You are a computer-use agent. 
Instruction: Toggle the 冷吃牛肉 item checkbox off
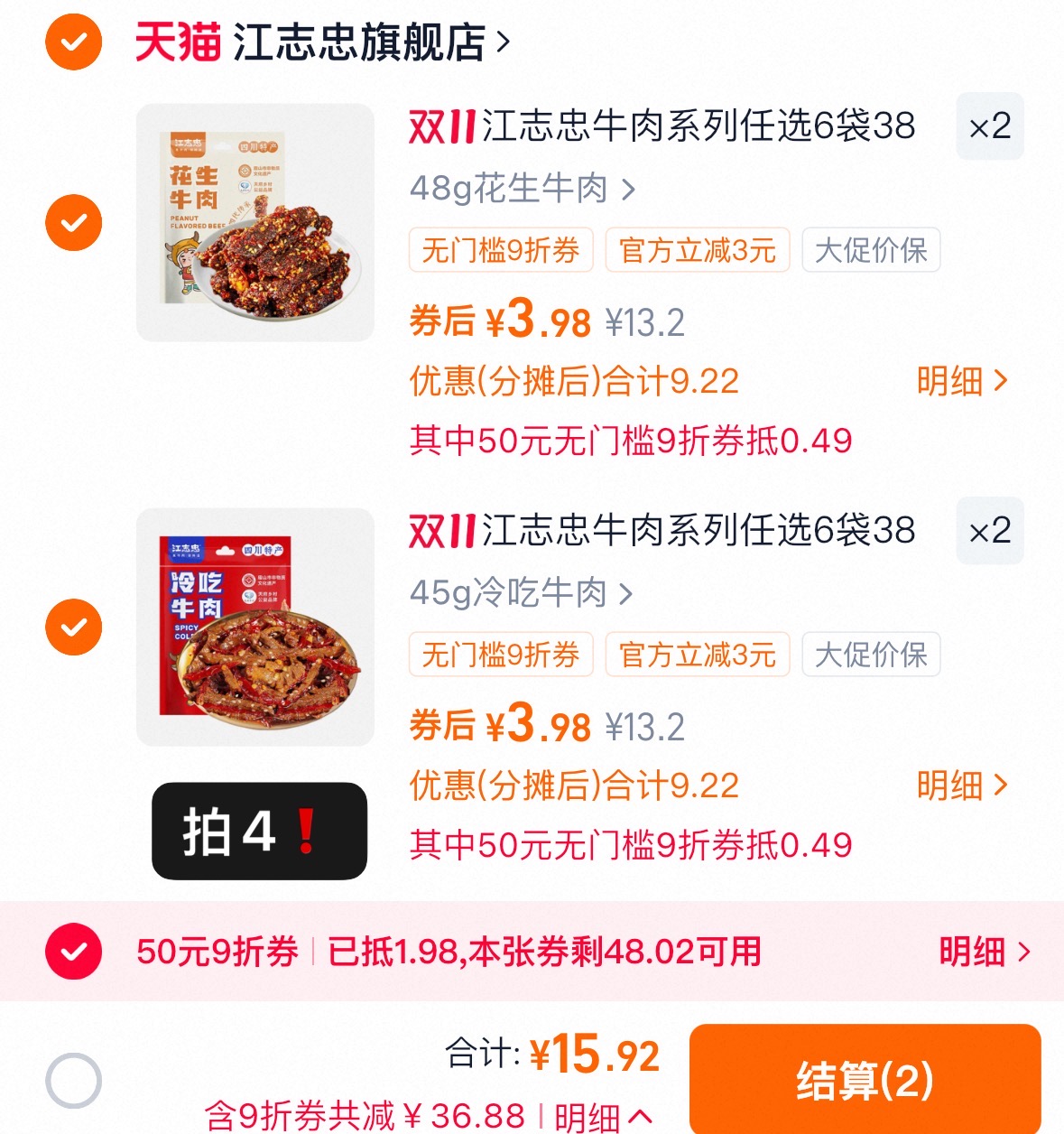point(73,627)
